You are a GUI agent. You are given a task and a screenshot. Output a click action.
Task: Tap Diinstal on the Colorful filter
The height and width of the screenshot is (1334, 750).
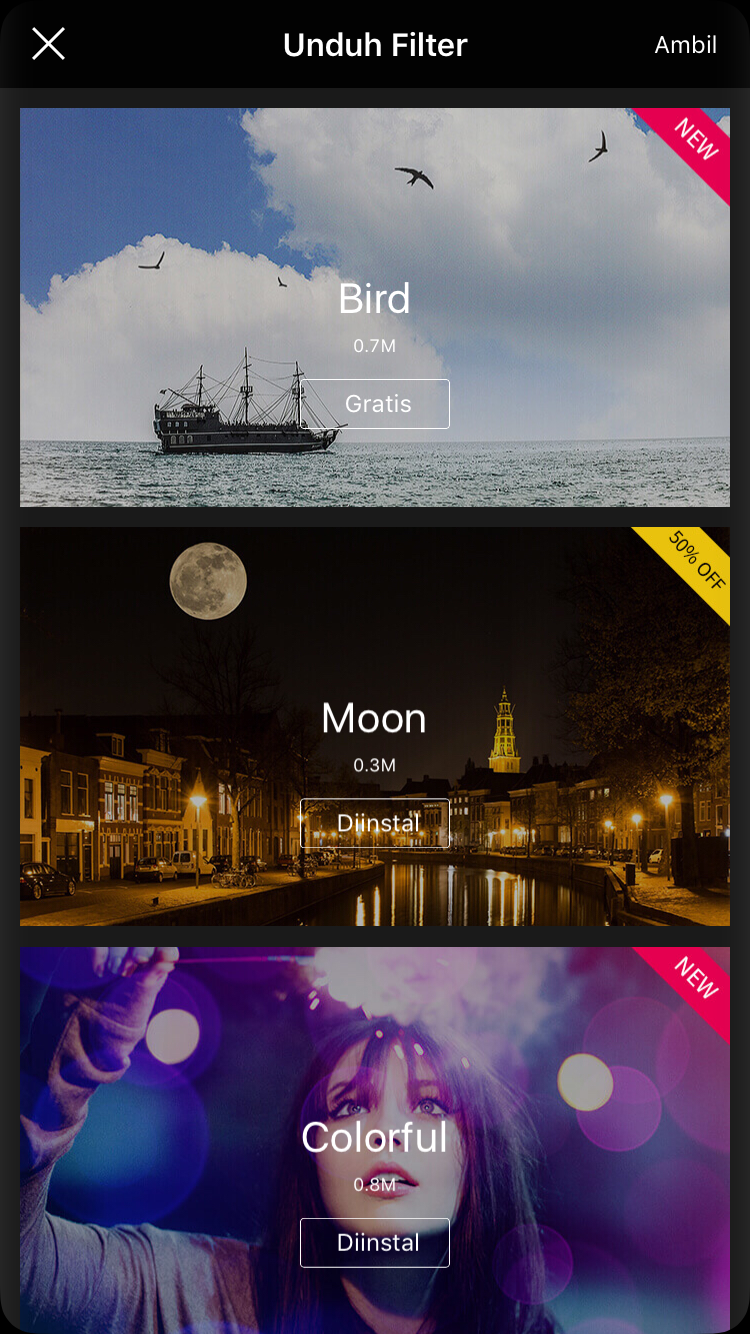tap(375, 1243)
